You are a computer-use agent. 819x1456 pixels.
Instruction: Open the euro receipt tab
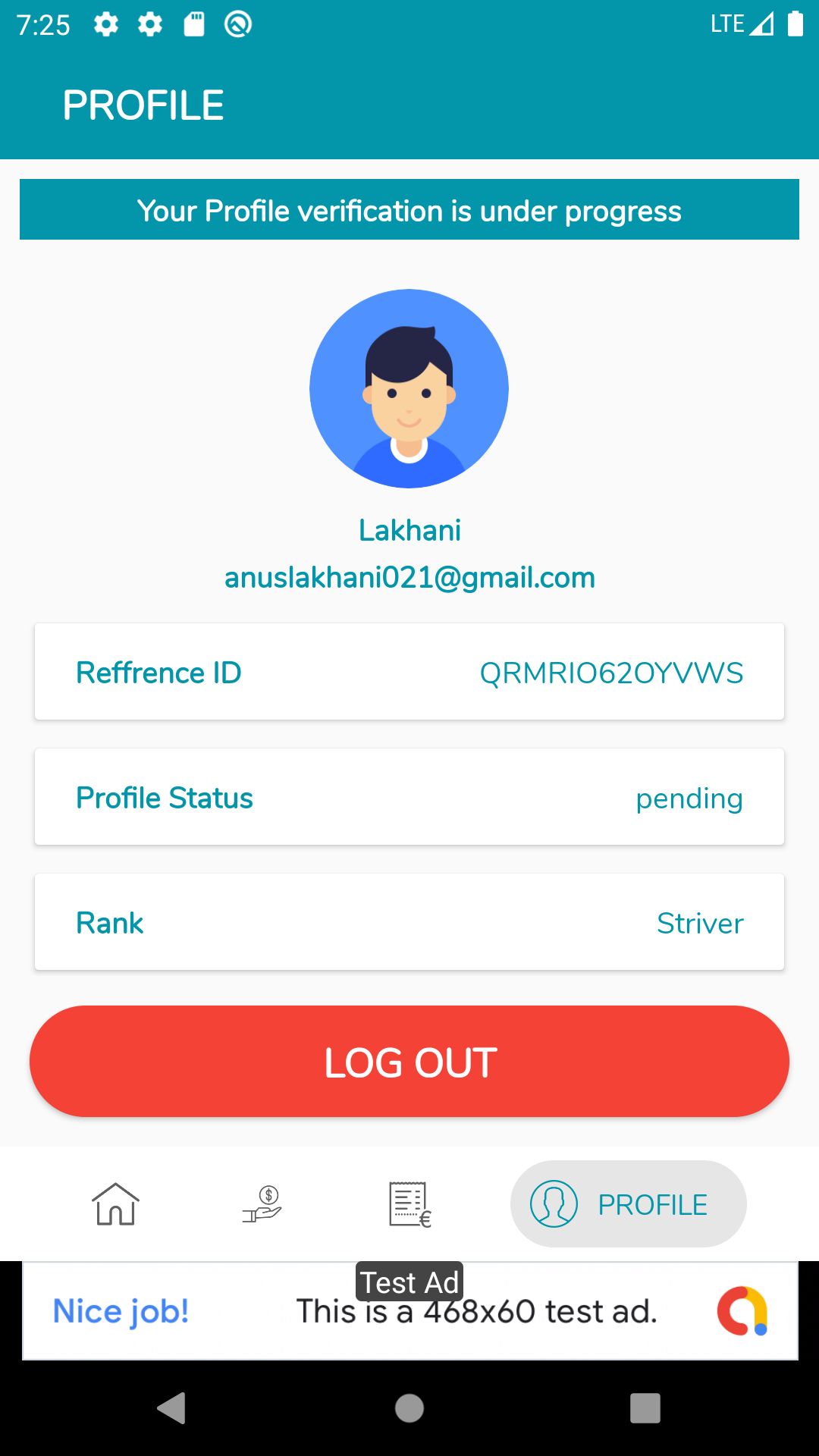coord(409,1204)
